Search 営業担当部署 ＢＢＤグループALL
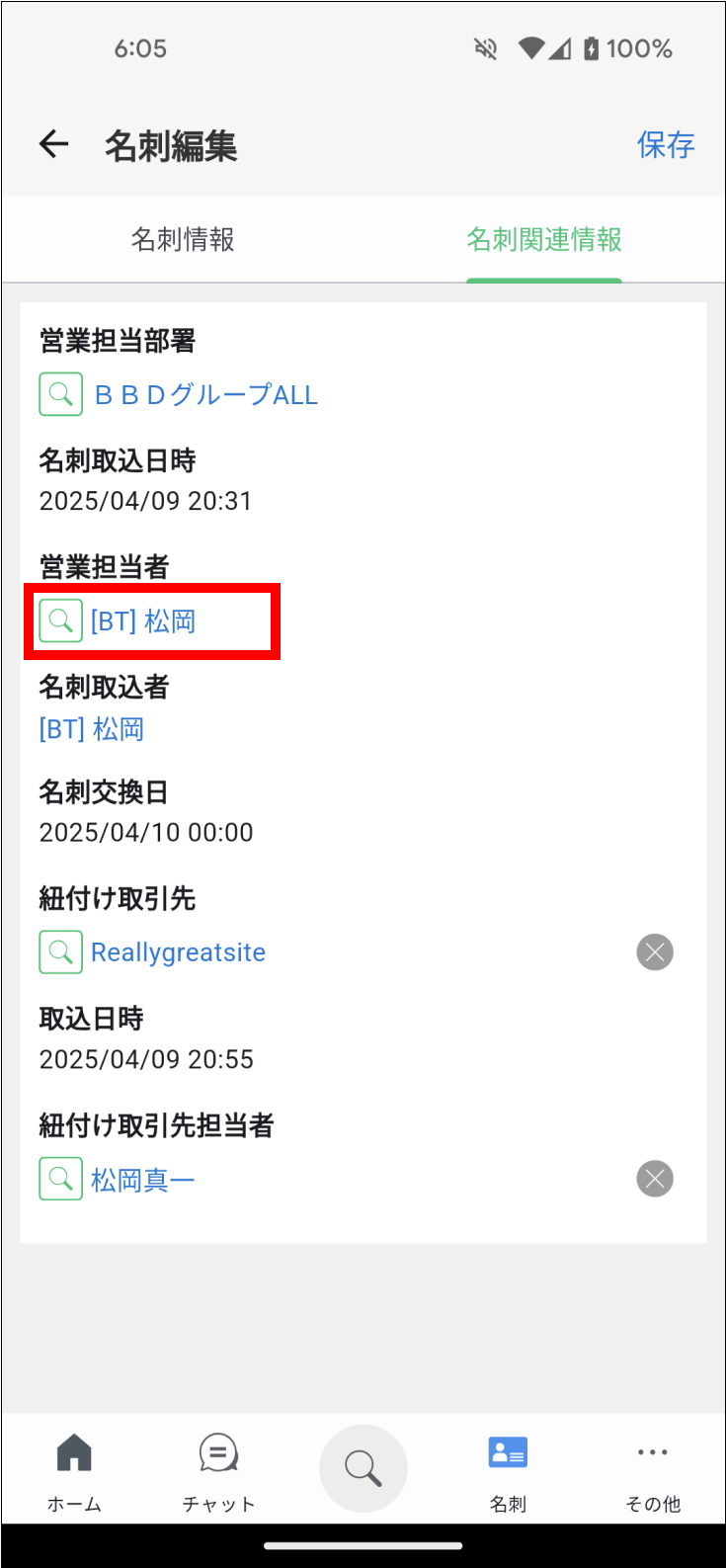The height and width of the screenshot is (1568, 726). coord(179,394)
